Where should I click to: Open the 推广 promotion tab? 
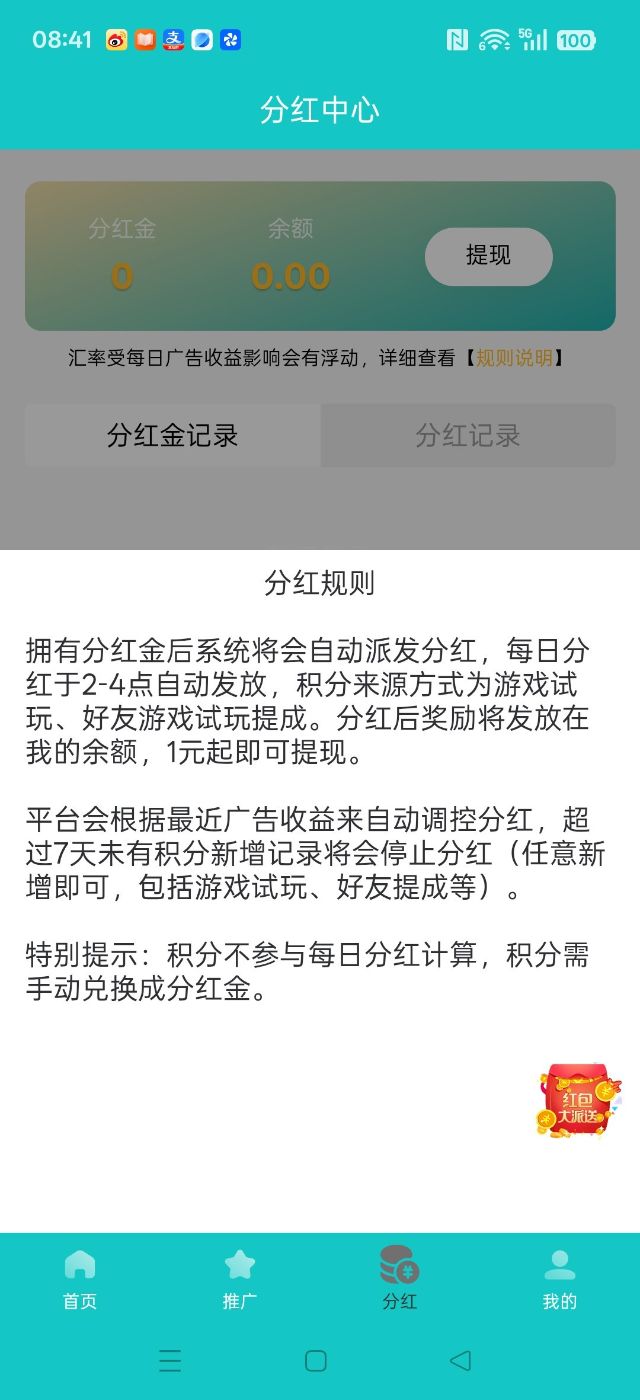coord(240,1280)
